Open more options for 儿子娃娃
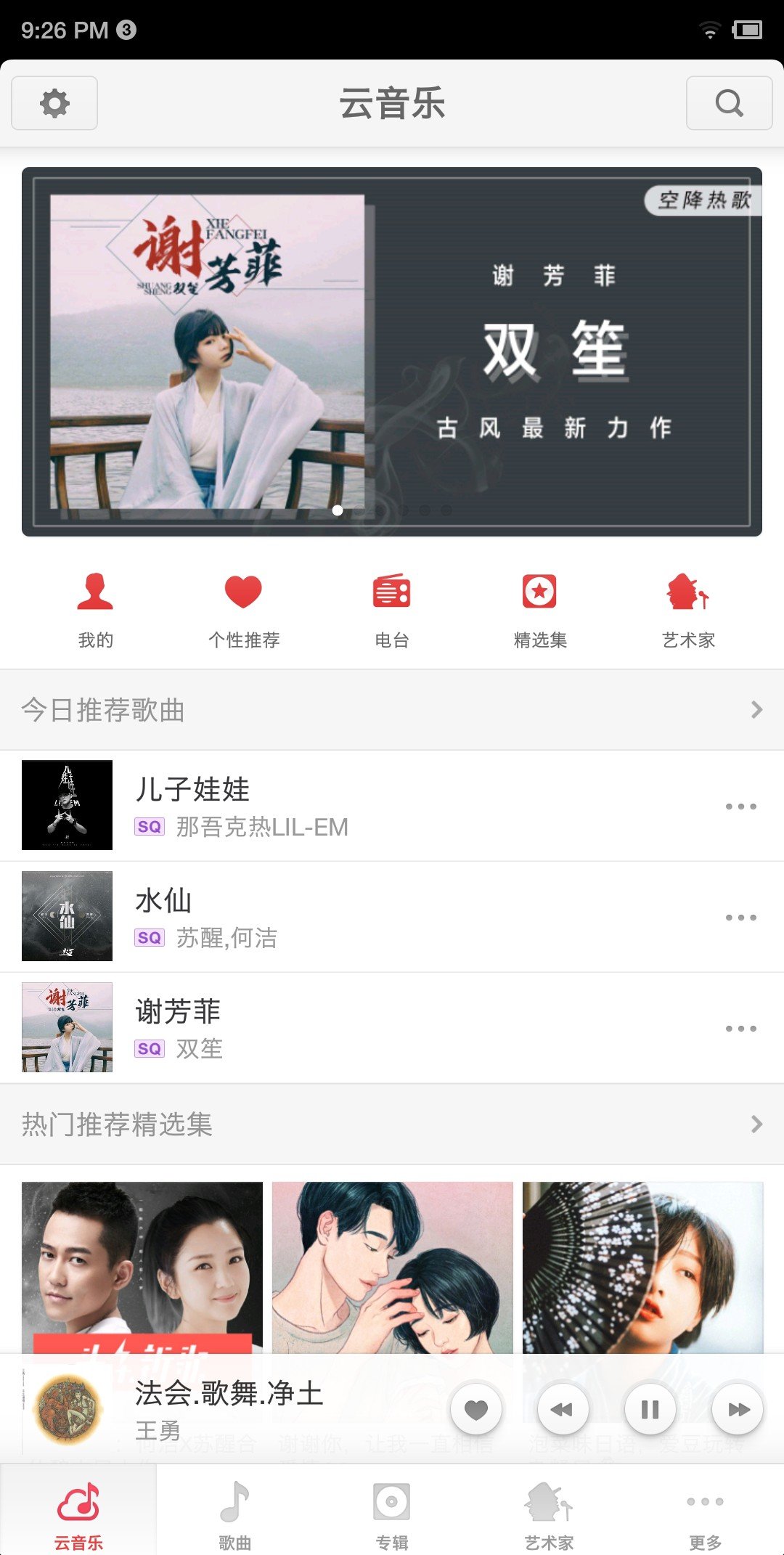Screen dimensions: 784x1555 (738, 806)
